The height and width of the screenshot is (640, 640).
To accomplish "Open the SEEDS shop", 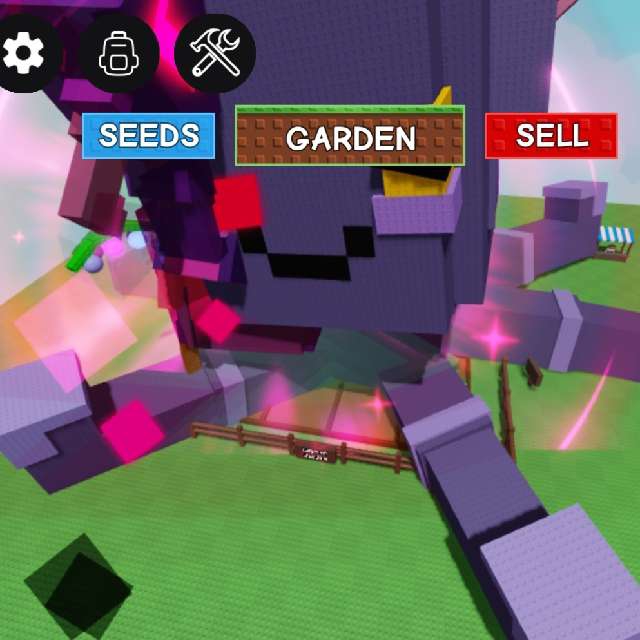I will point(148,136).
